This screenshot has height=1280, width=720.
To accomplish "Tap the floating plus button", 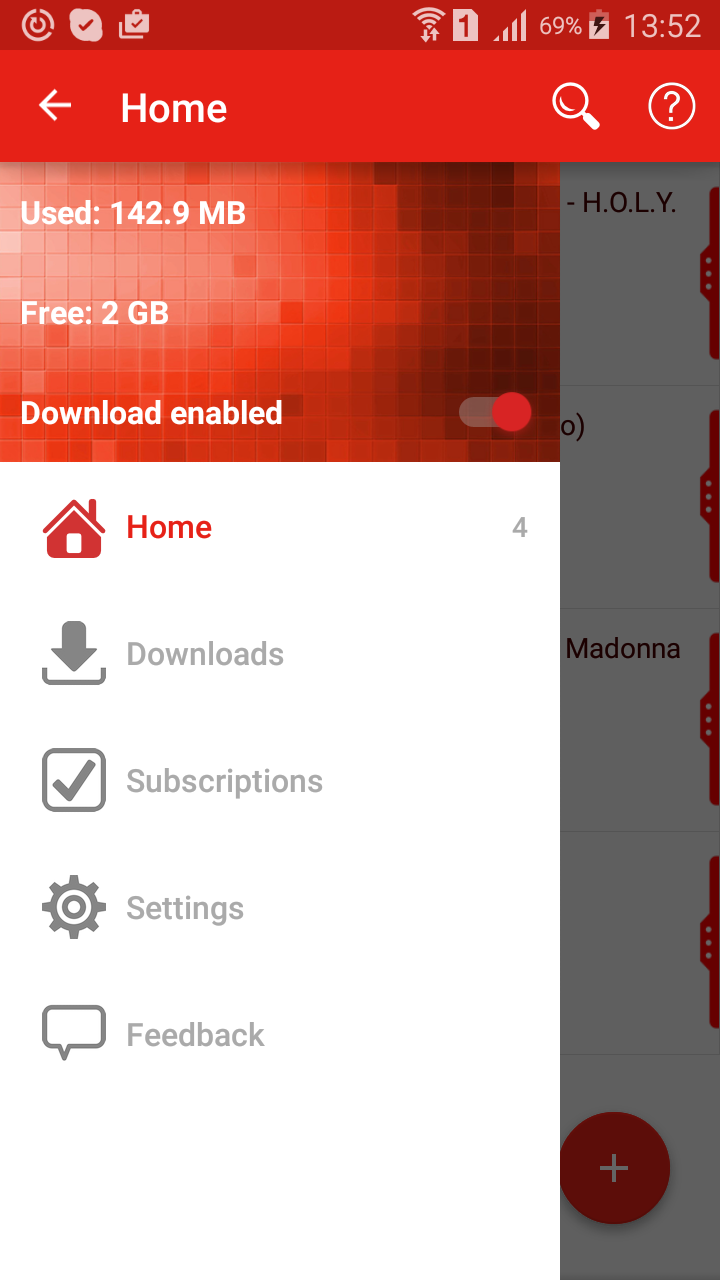I will [613, 1167].
